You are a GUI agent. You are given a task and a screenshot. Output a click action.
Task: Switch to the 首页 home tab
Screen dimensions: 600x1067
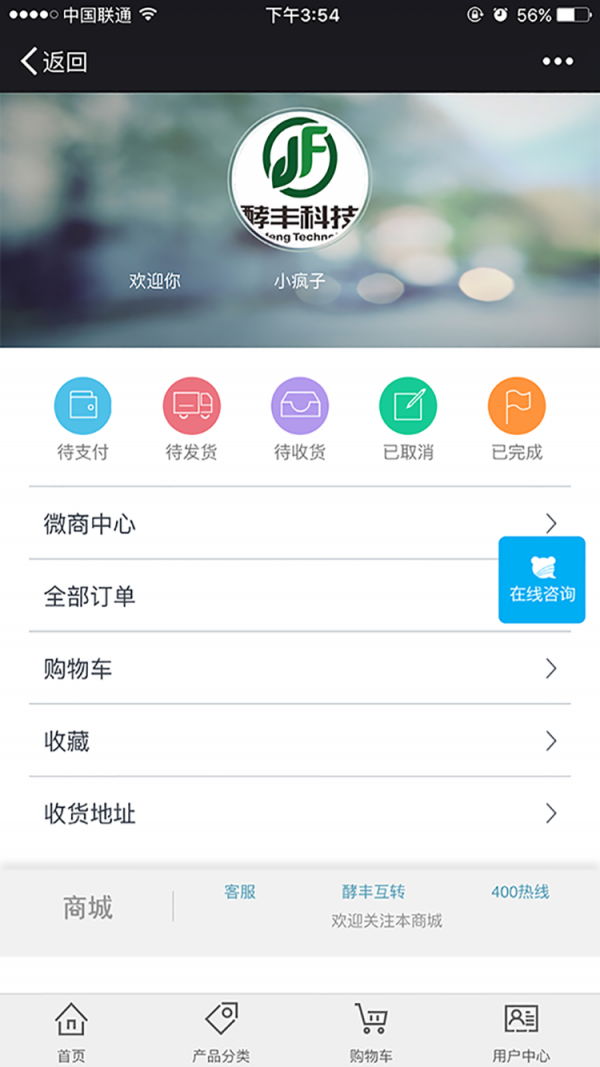[71, 1031]
